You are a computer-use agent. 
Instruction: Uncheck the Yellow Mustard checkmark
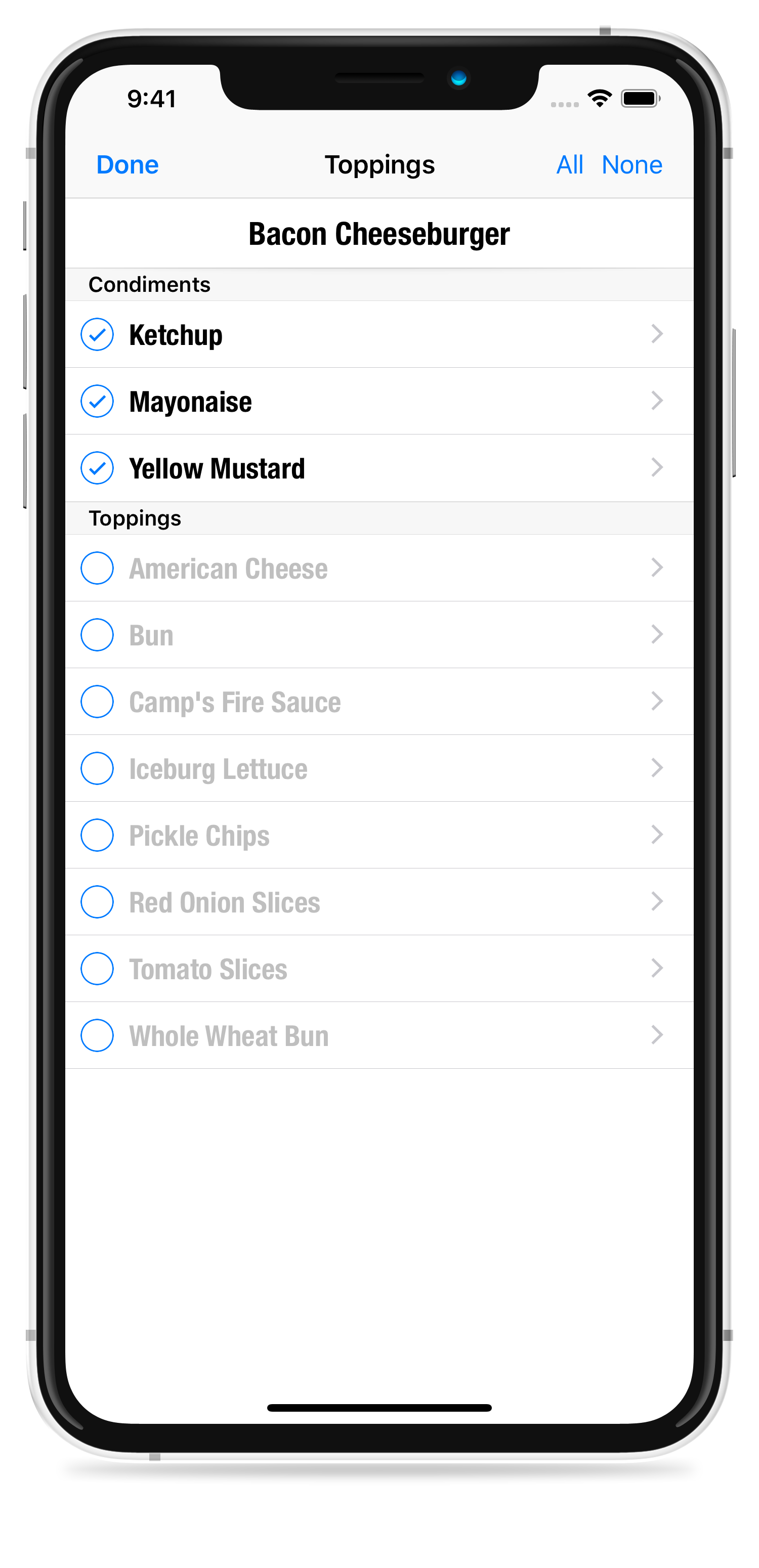point(98,468)
